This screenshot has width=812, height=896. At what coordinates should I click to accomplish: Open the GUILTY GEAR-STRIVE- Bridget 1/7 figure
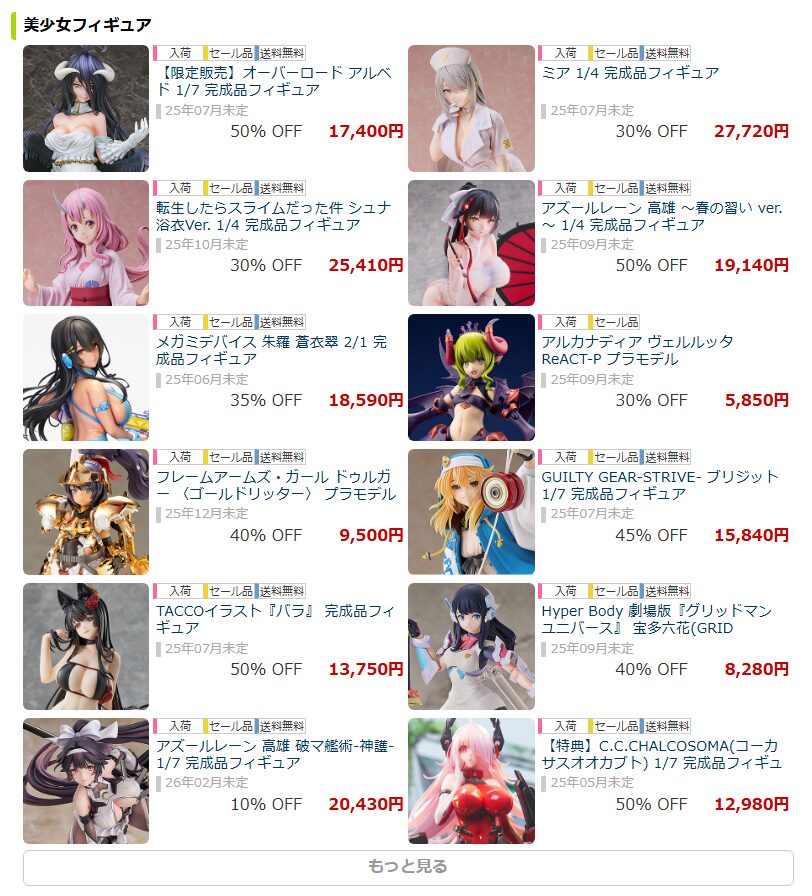[x=659, y=485]
